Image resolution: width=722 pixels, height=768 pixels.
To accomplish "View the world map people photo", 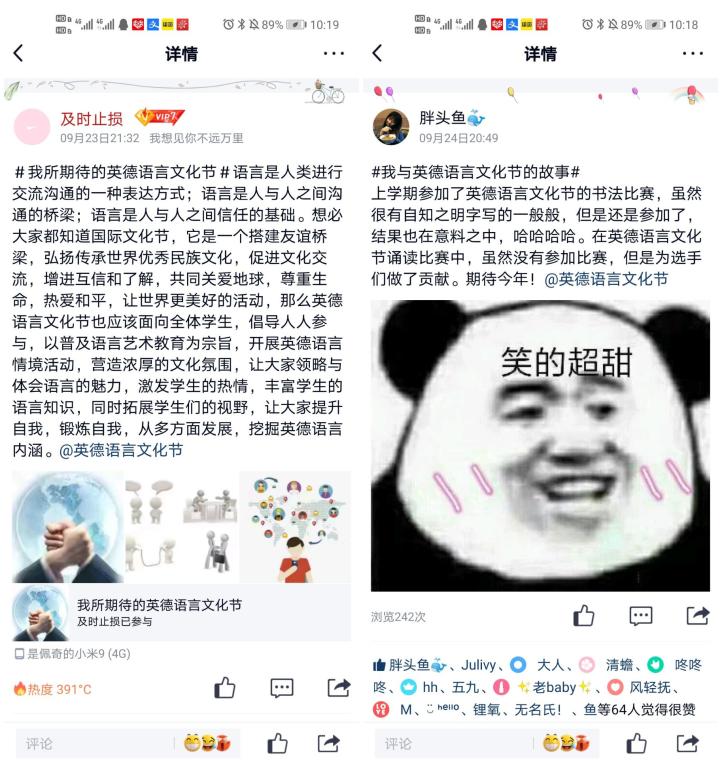I will pos(295,527).
